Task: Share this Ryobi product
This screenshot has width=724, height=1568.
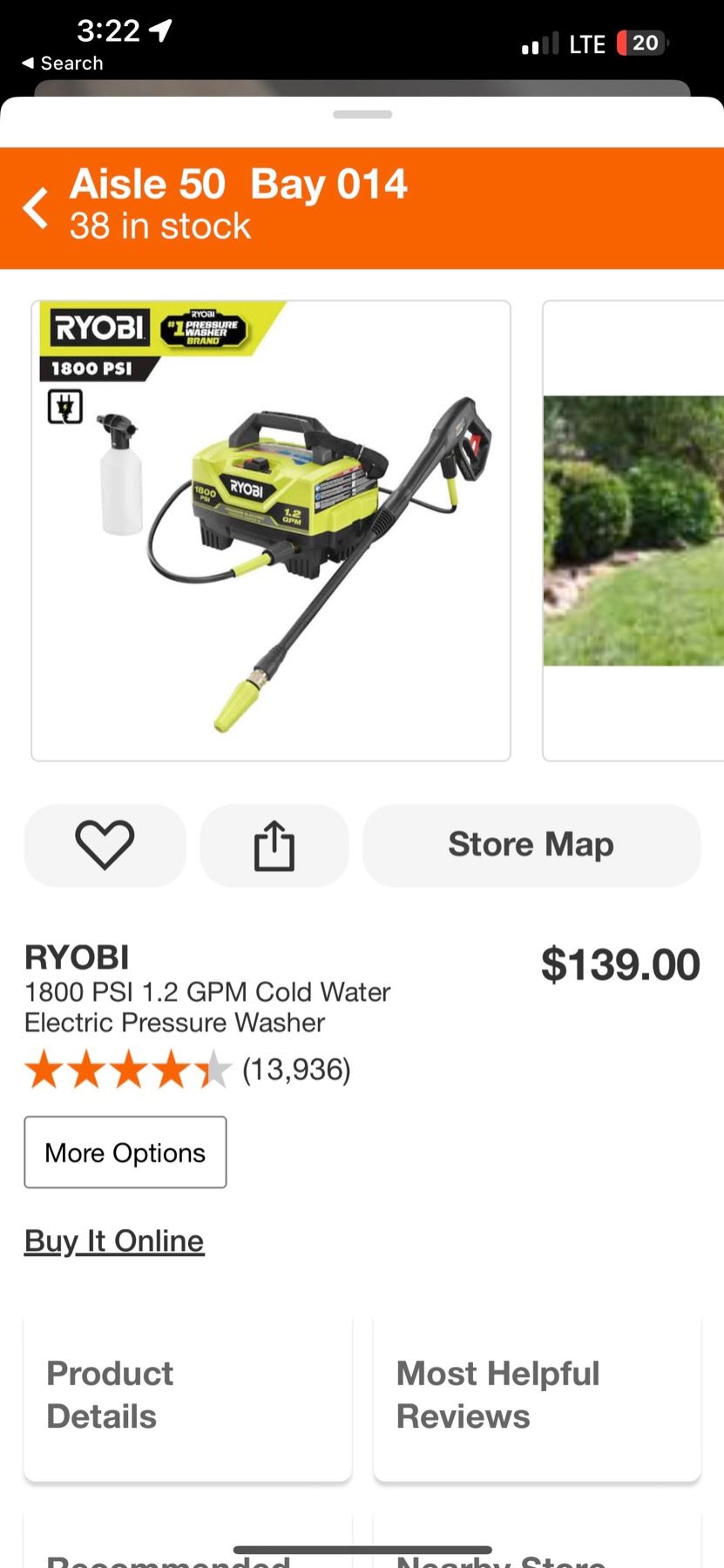Action: (x=274, y=845)
